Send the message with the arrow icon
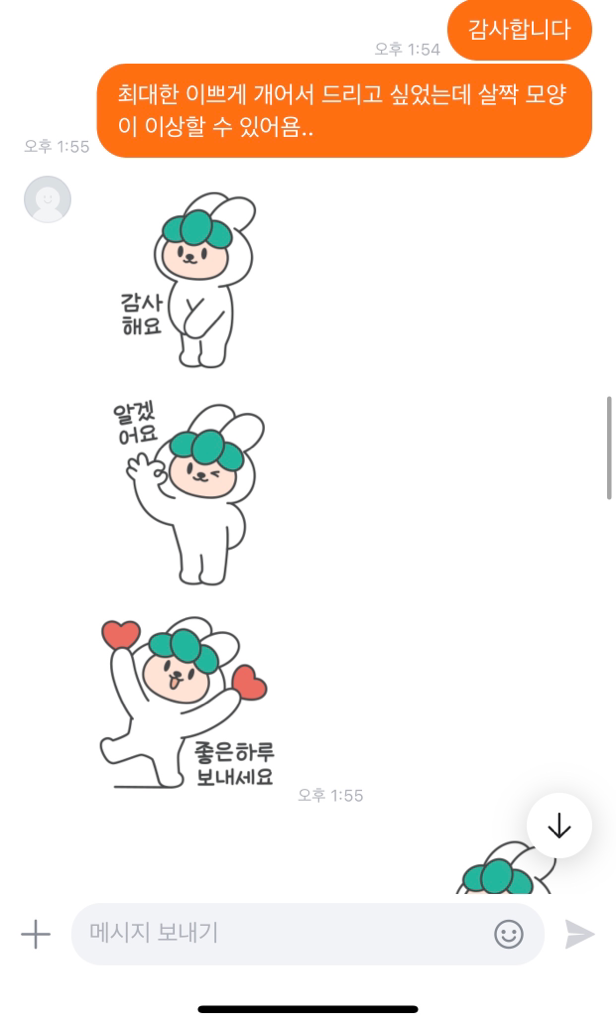Image resolution: width=616 pixels, height=1024 pixels. pos(579,934)
